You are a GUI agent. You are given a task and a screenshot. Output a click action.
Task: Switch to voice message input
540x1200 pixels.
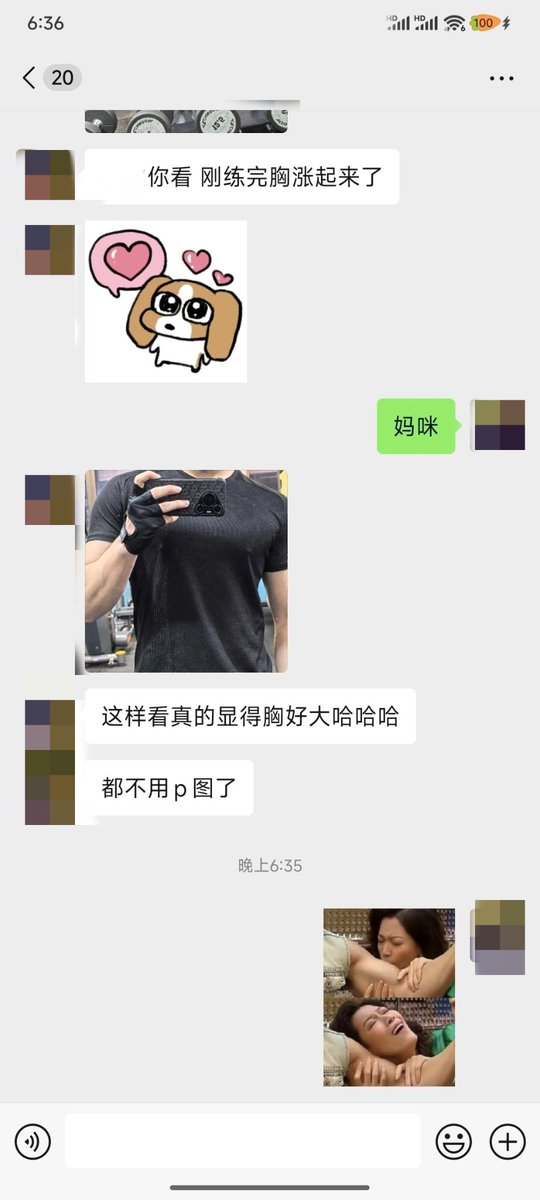[x=33, y=1141]
